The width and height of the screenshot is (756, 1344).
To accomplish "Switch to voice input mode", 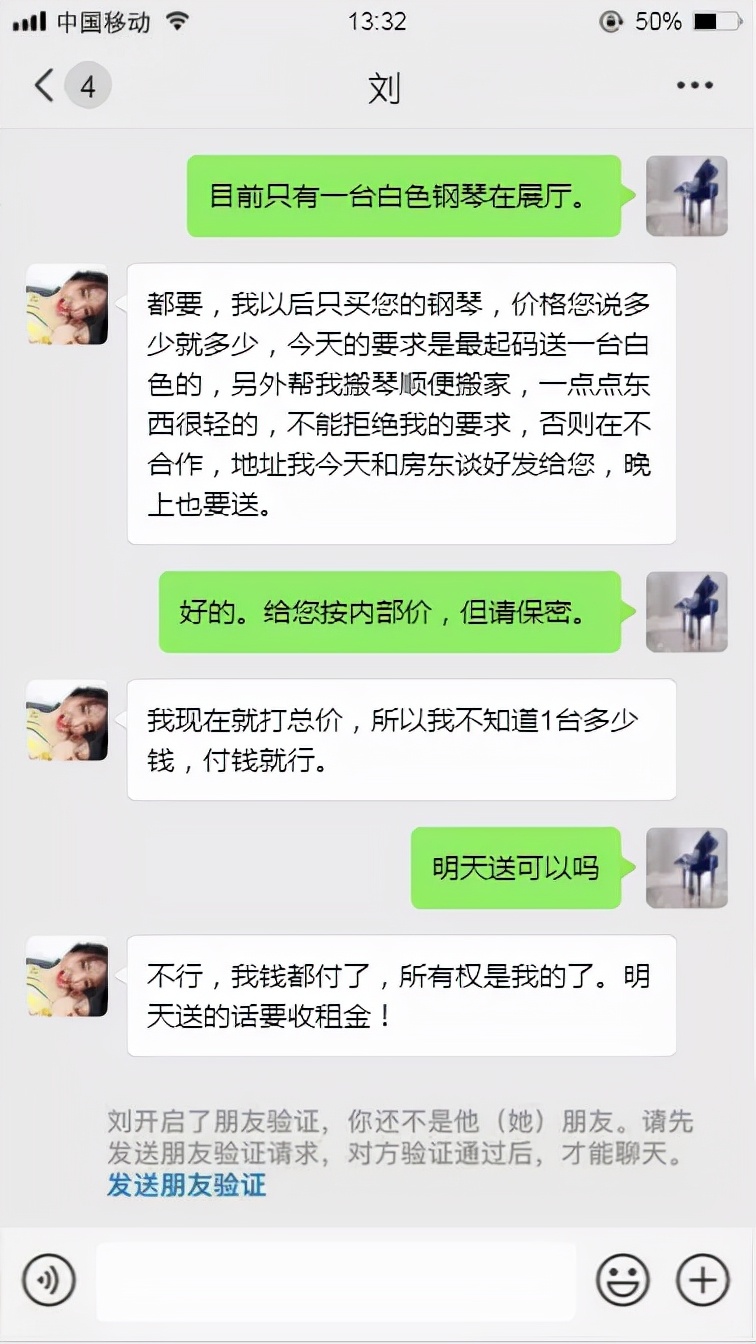I will point(49,1279).
